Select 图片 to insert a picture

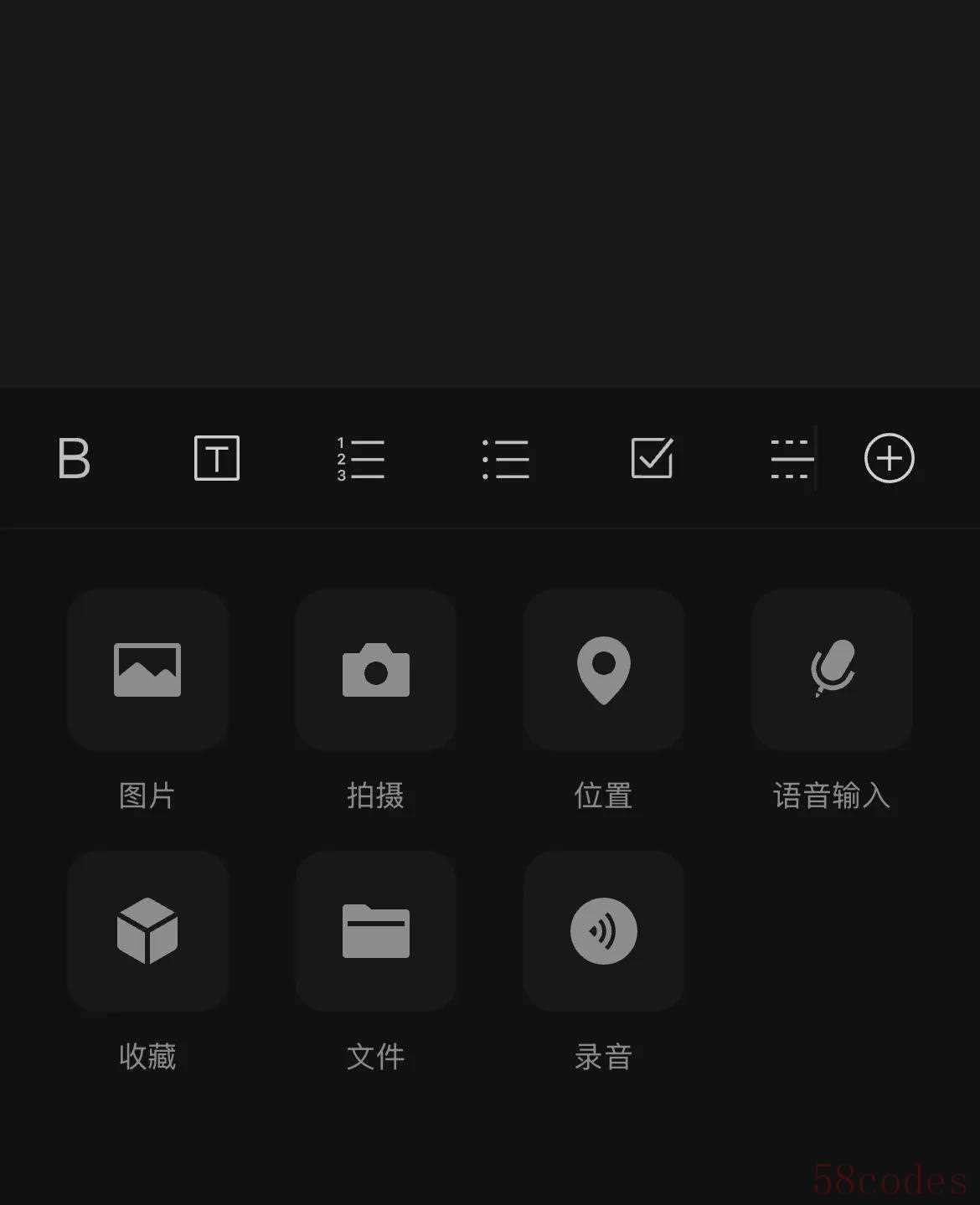tap(147, 670)
